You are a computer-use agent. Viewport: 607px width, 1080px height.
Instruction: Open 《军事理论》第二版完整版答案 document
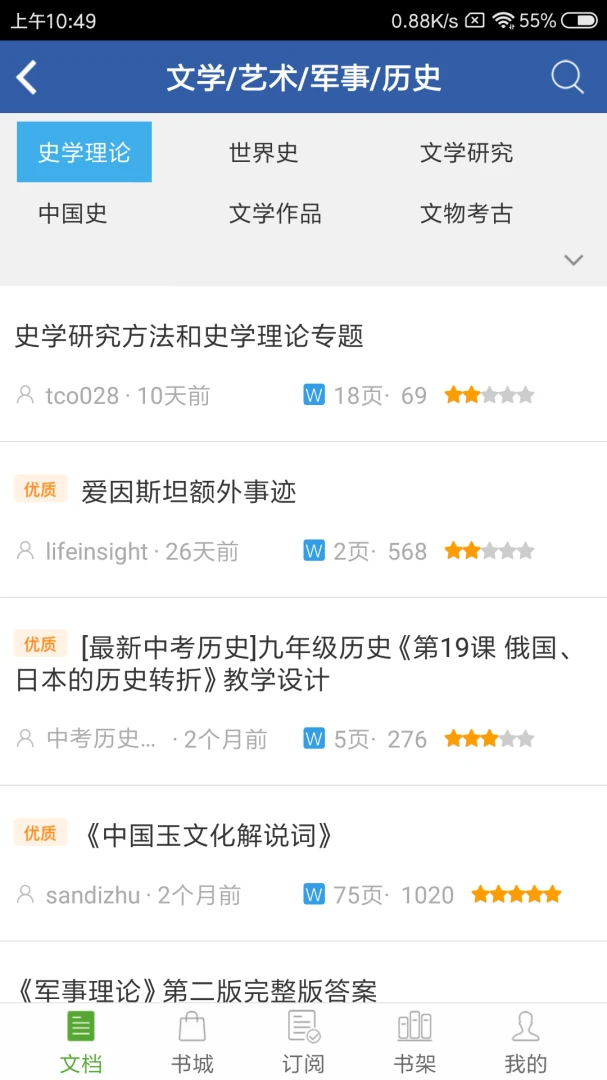coord(197,991)
